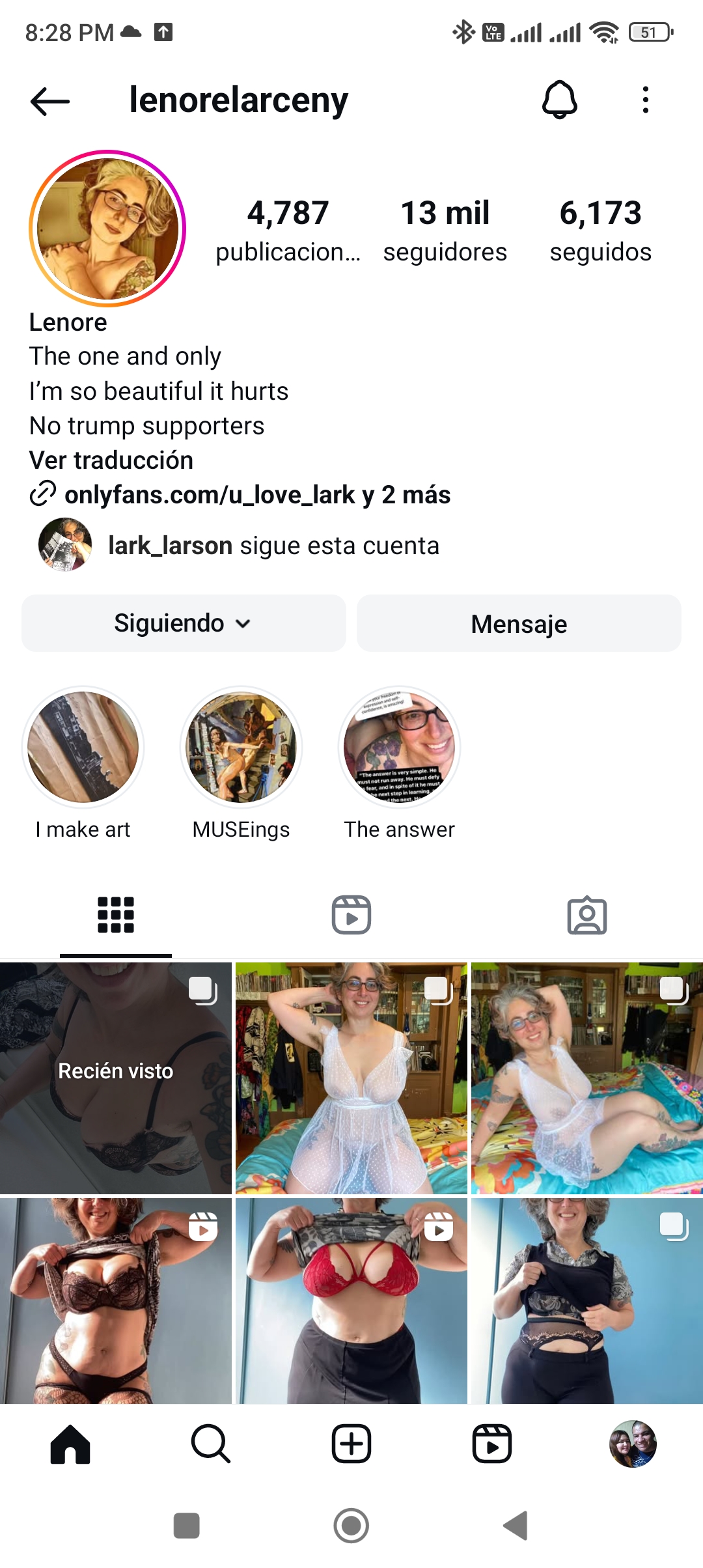Go back using the top arrow
Image resolution: width=703 pixels, height=1568 pixels.
coord(50,101)
